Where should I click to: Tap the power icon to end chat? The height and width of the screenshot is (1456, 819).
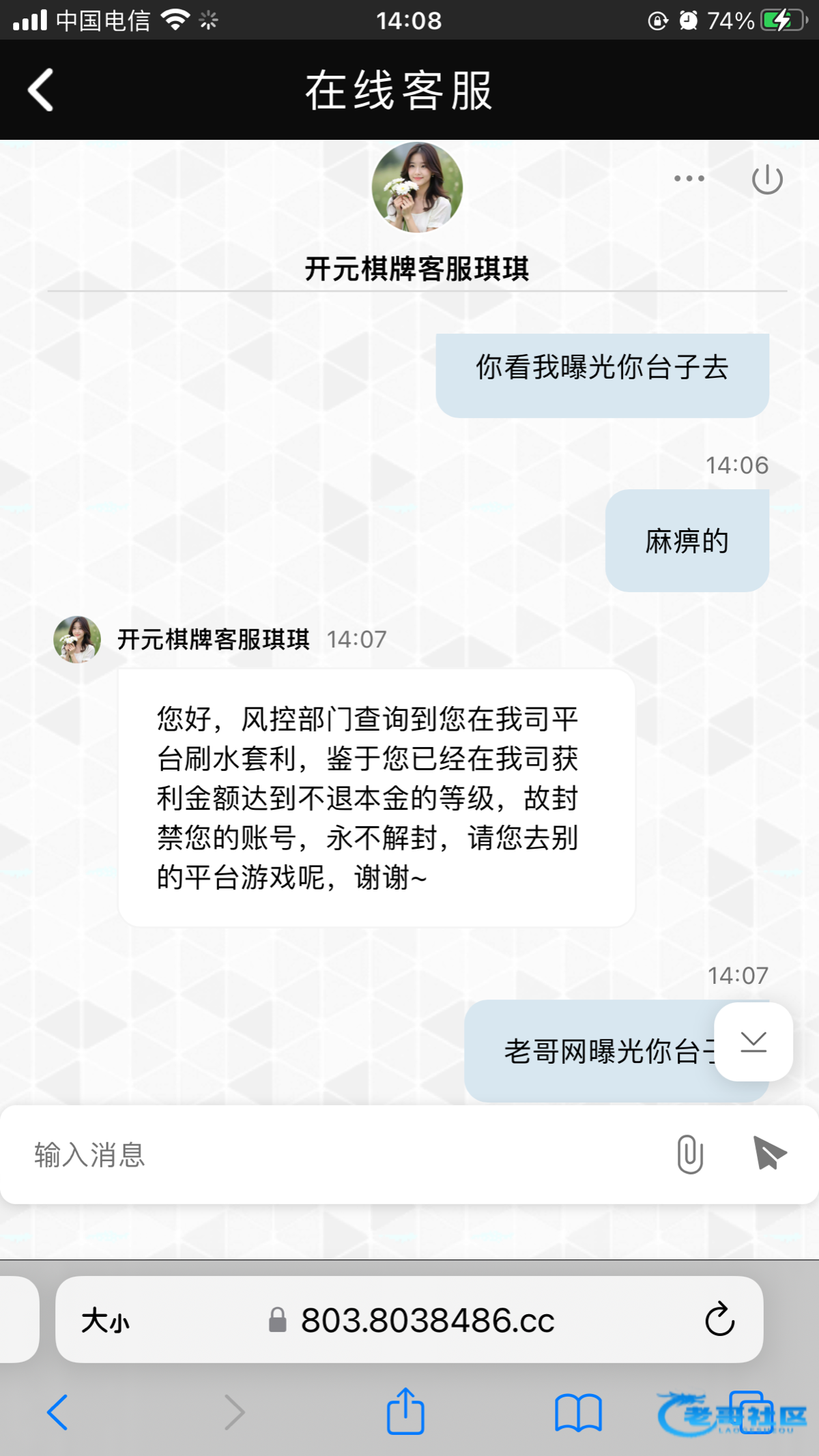pos(767,179)
